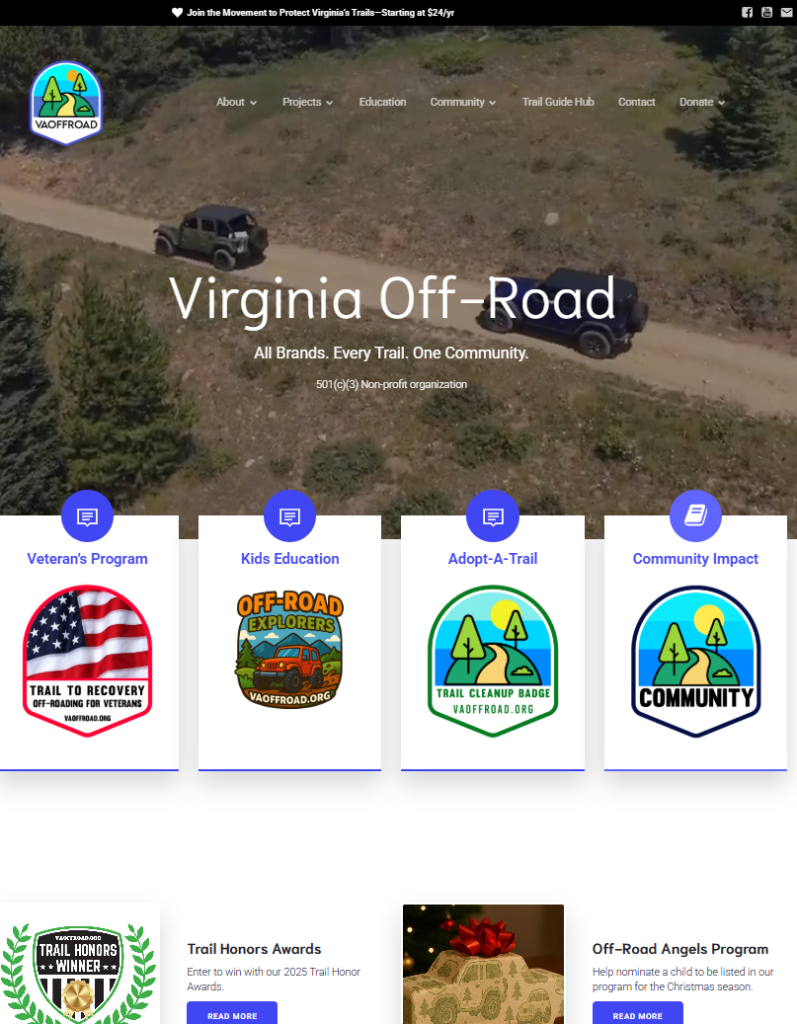Open the Facebook page icon

coord(746,13)
